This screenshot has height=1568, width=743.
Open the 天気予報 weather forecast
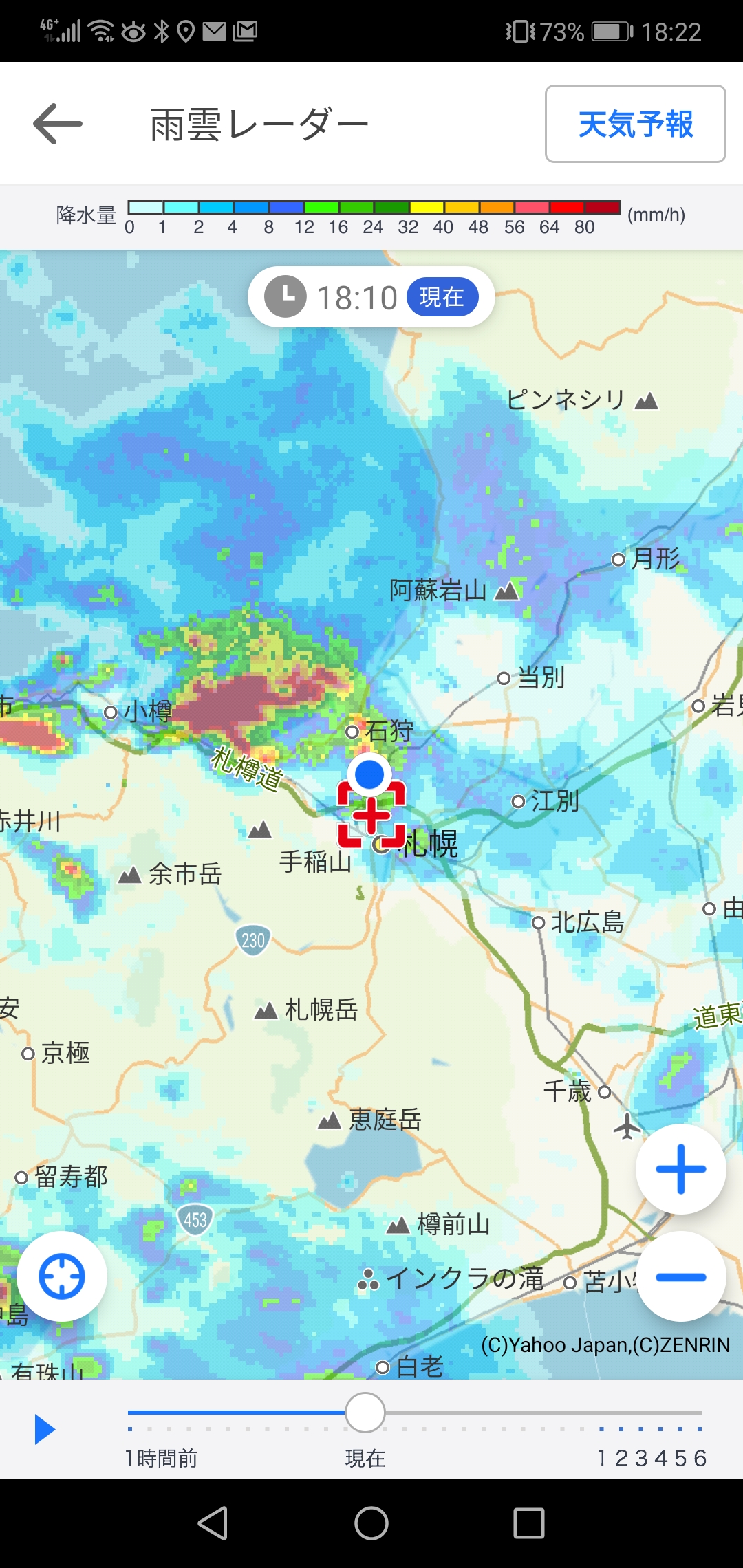pyautogui.click(x=635, y=124)
